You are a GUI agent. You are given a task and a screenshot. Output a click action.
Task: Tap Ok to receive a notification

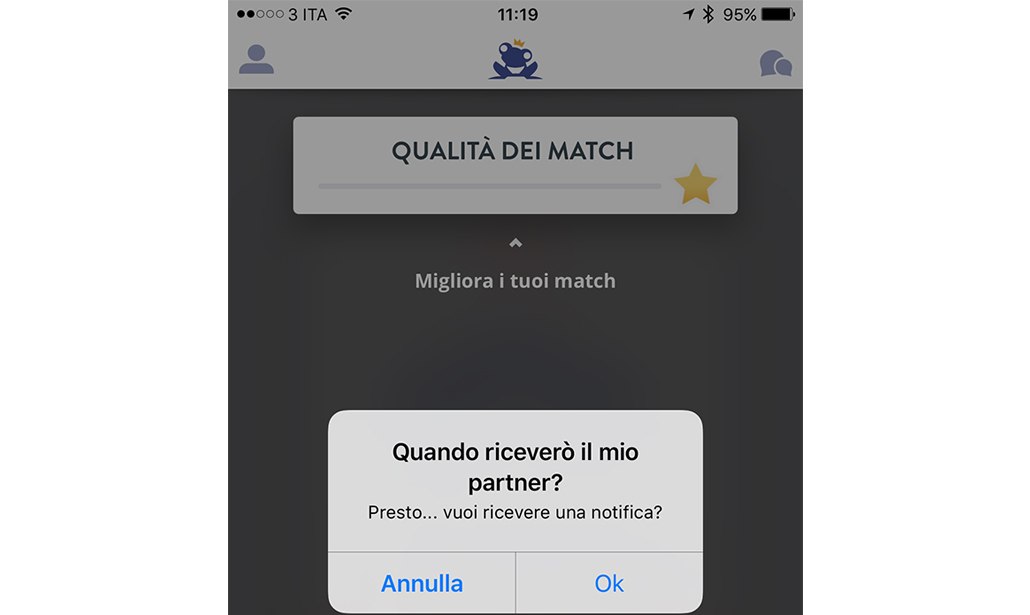coord(608,583)
